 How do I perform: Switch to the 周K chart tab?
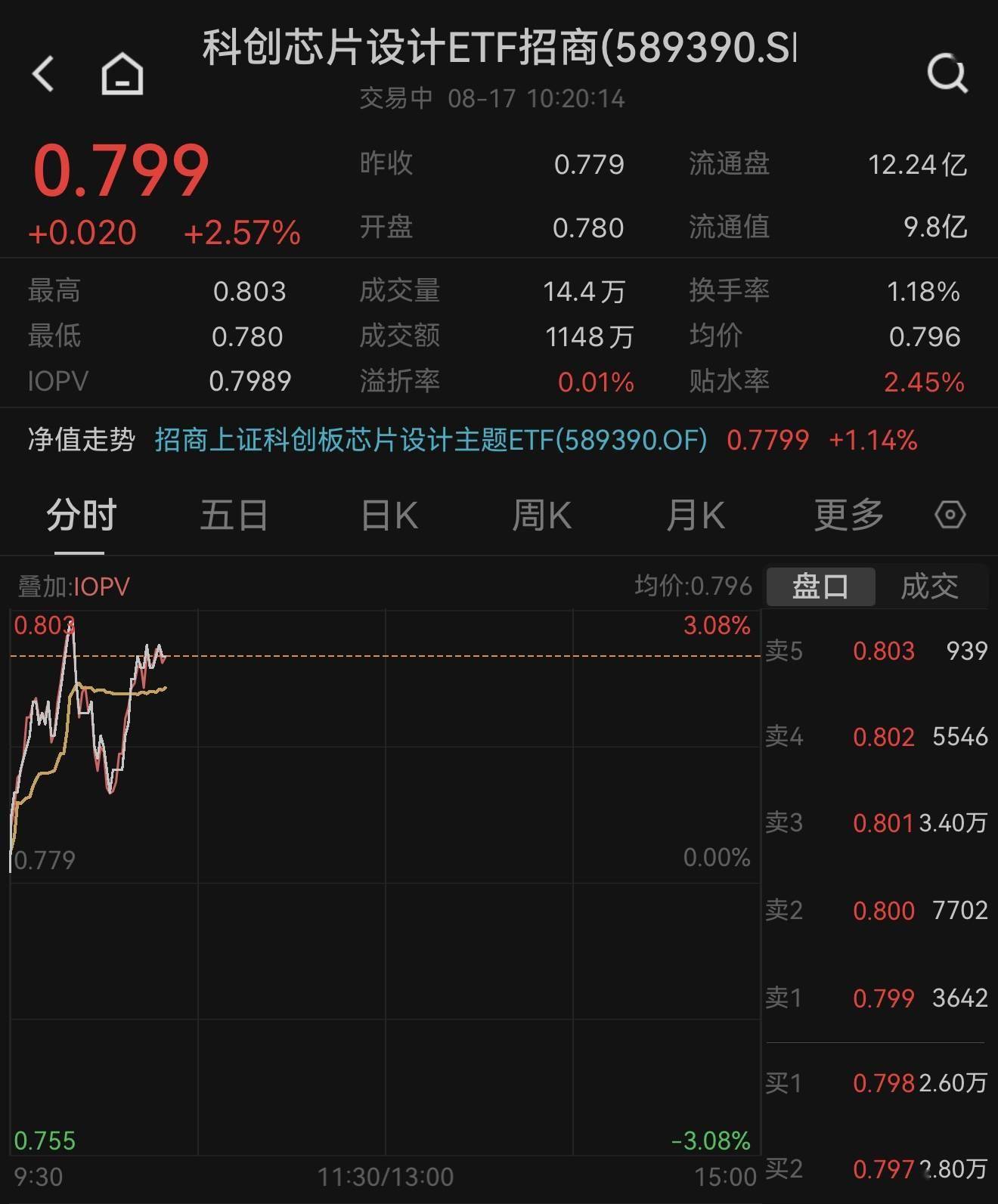(x=541, y=515)
